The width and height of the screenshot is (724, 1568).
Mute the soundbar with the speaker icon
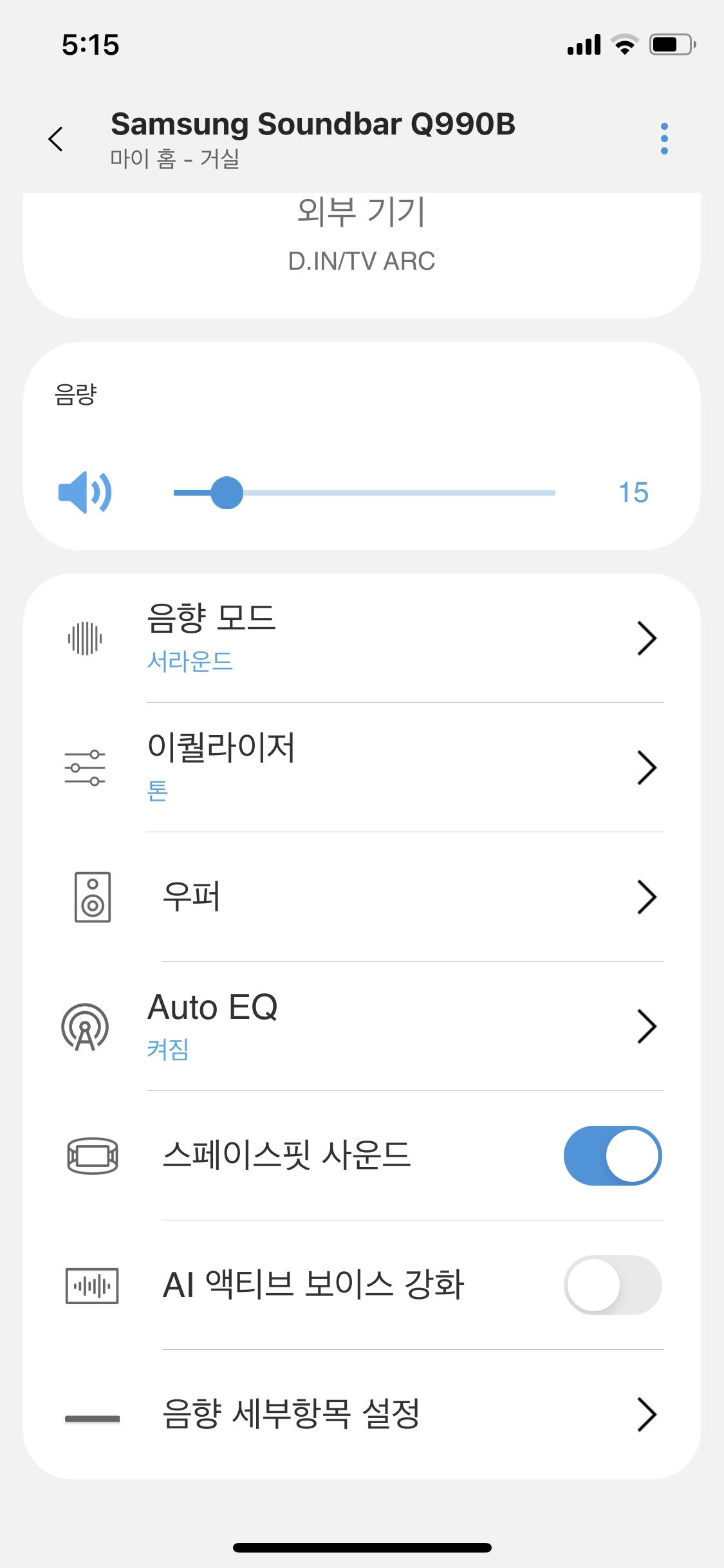85,492
